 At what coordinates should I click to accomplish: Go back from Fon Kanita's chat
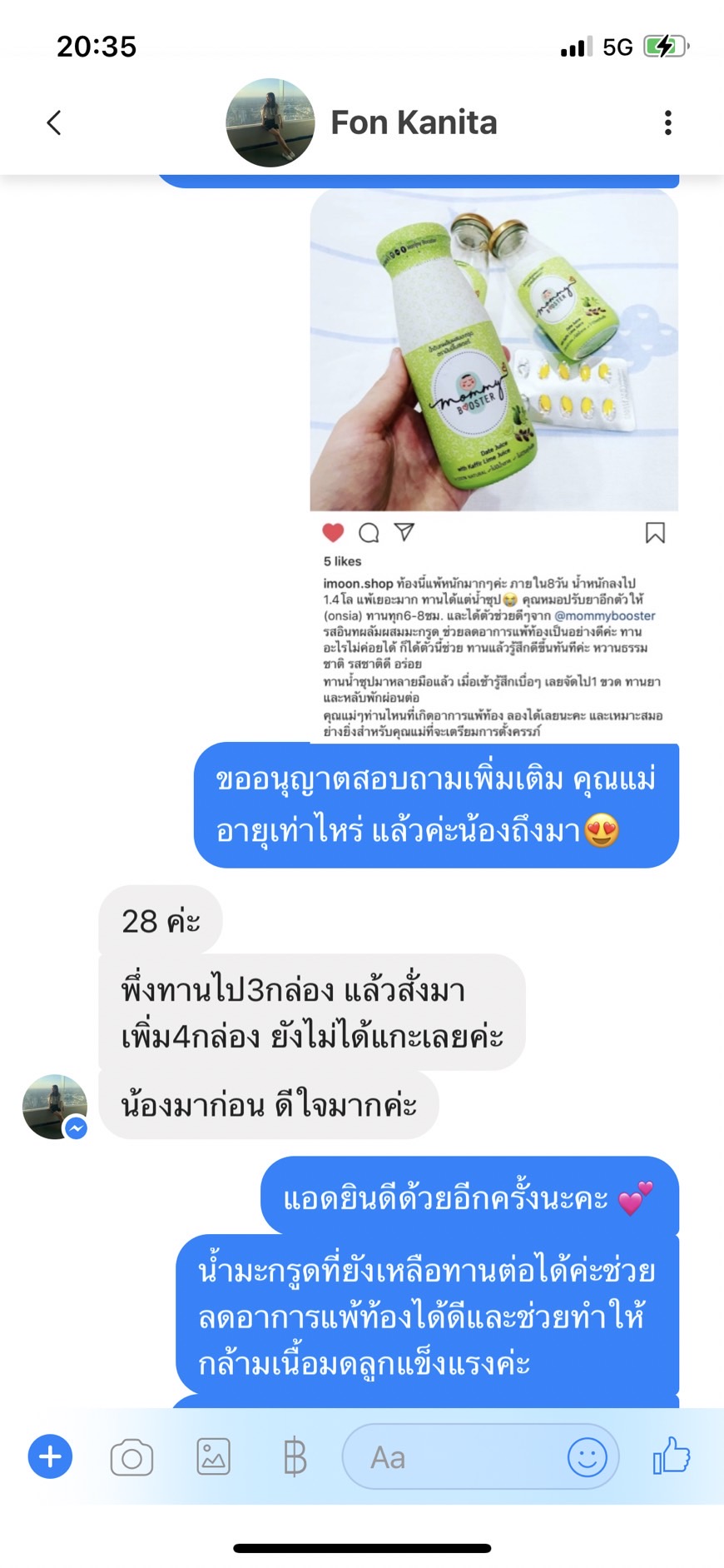(54, 123)
